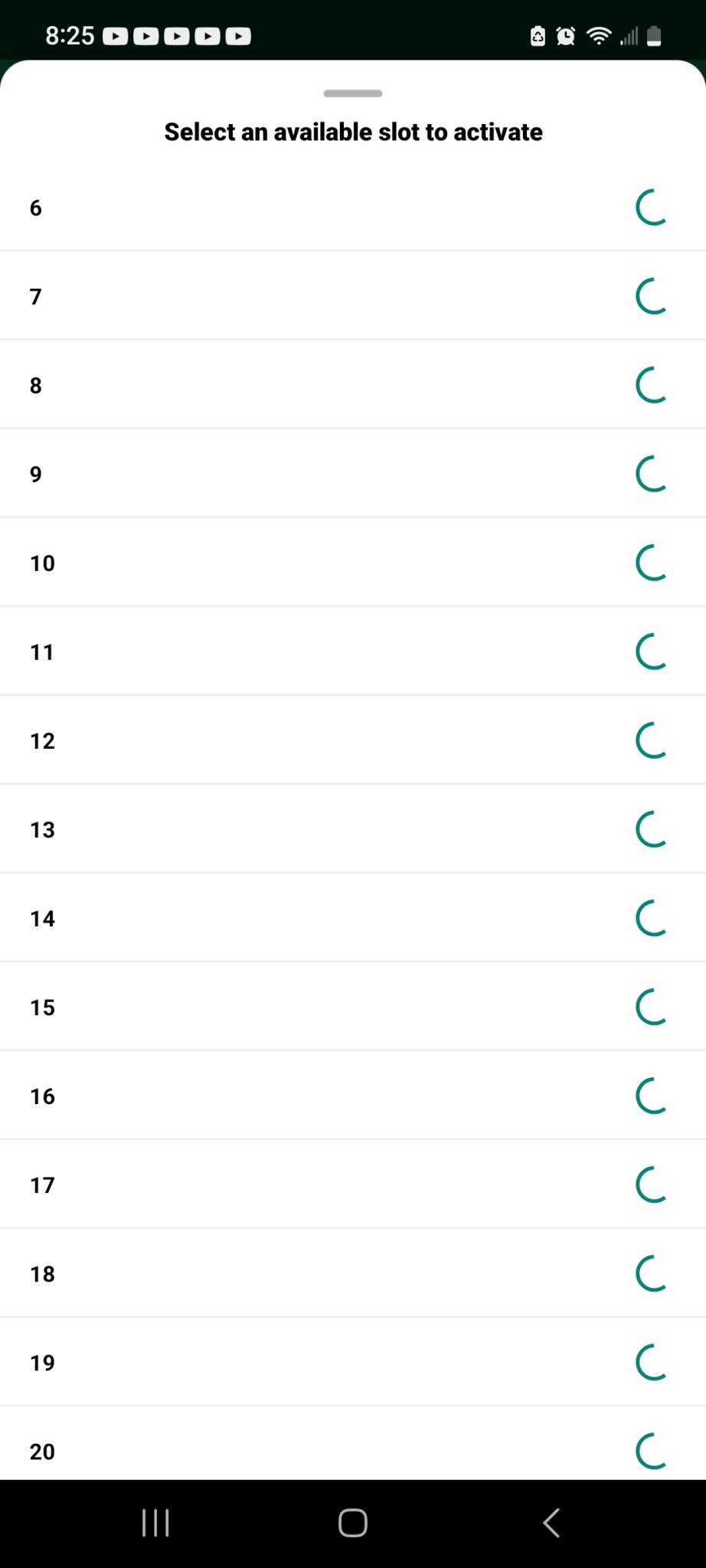
Task: Choose slot 12 to activate
Action: [353, 740]
